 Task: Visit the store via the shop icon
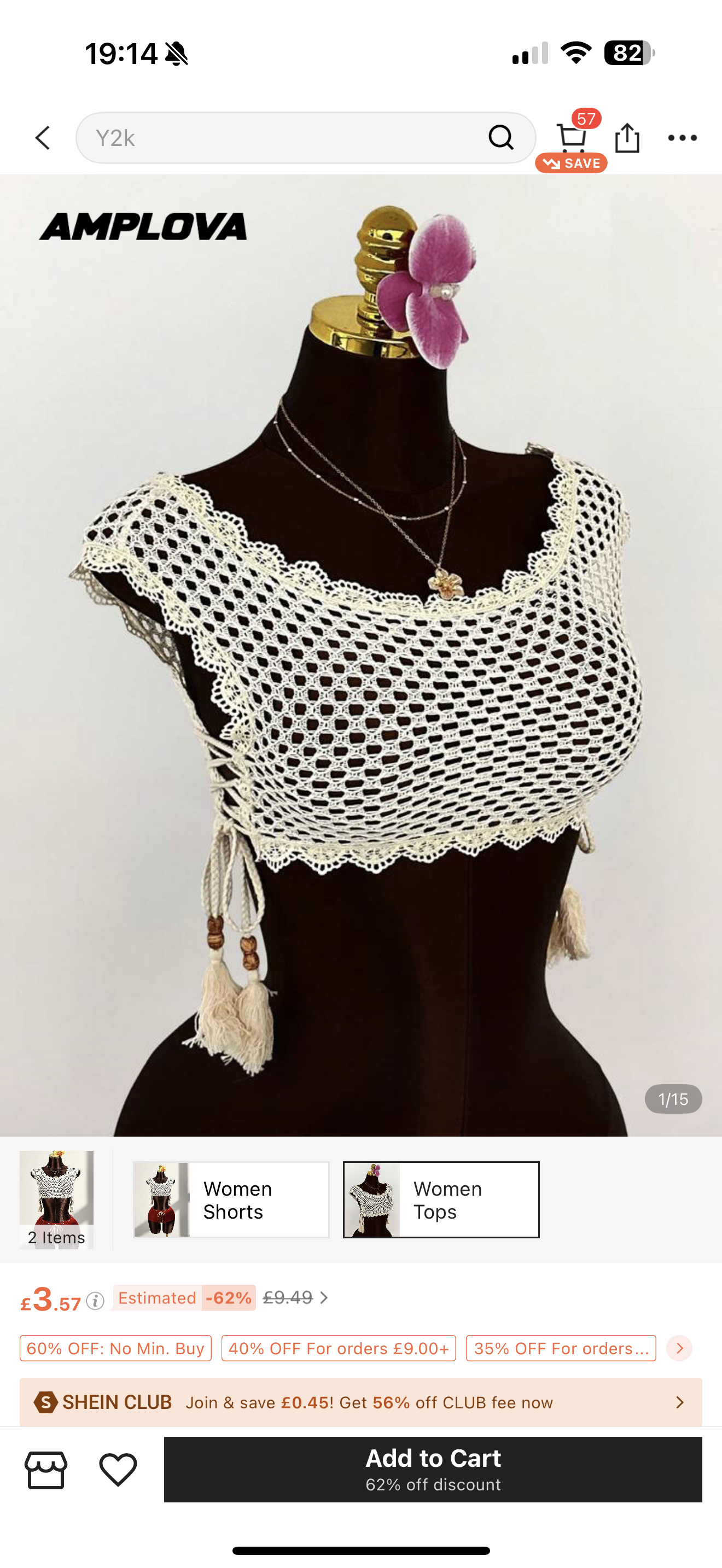pos(45,1470)
